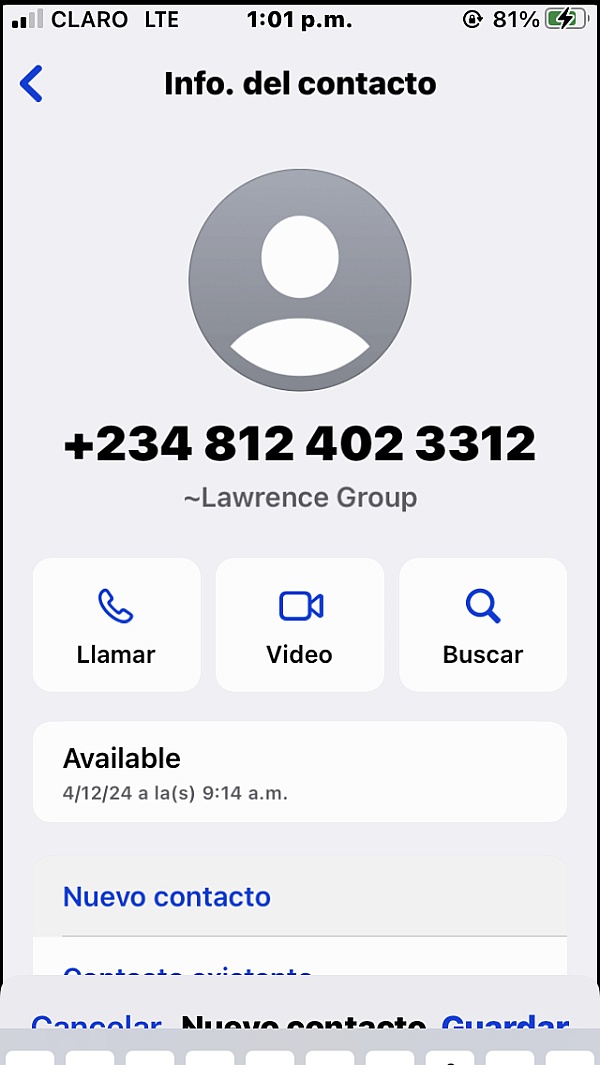Go back from contact info

[32, 84]
